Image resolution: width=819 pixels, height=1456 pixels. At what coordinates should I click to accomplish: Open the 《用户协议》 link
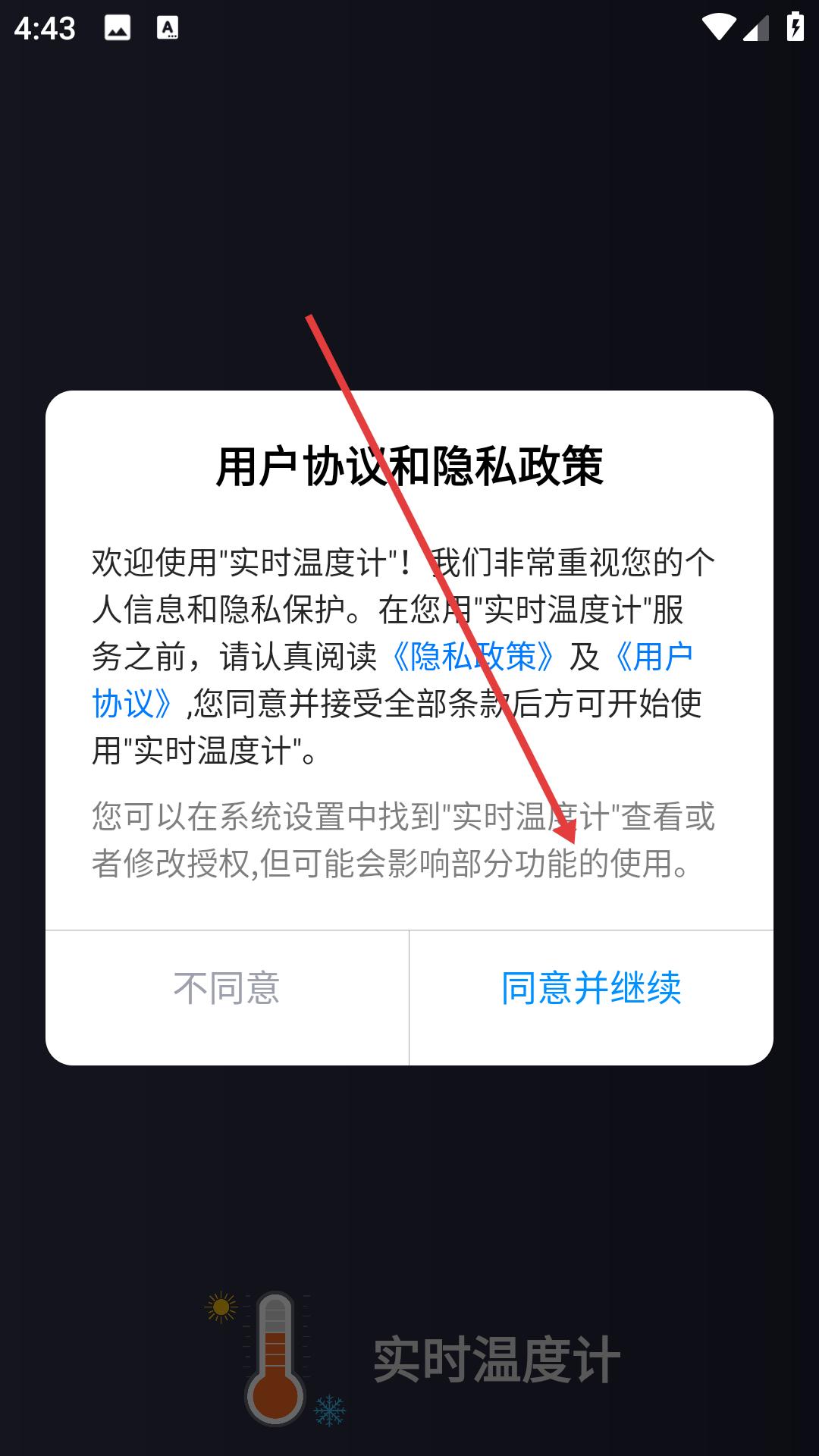coord(651,657)
